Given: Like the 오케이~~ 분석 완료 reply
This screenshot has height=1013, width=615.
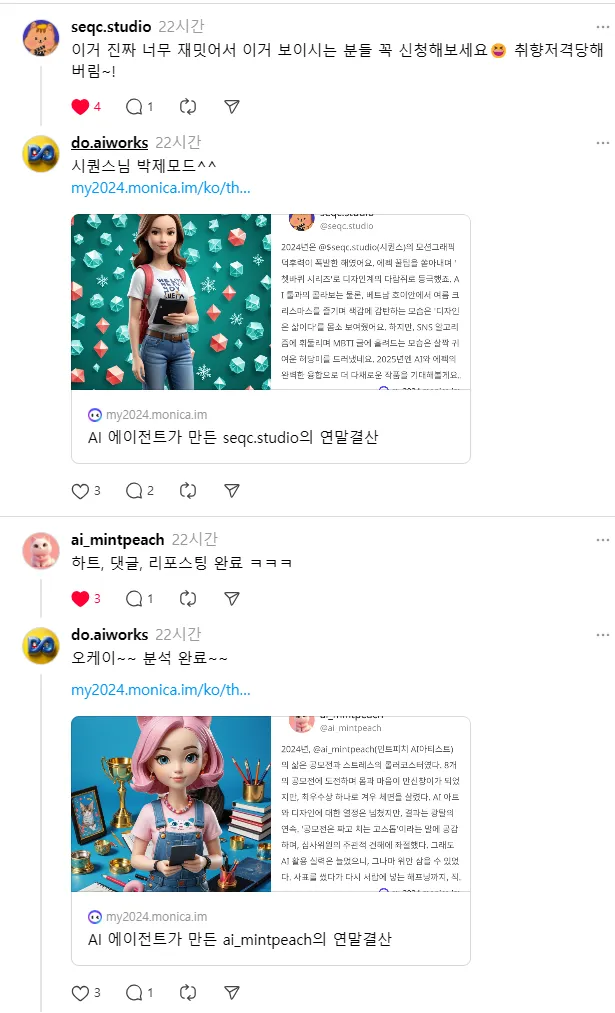Looking at the screenshot, I should [80, 993].
